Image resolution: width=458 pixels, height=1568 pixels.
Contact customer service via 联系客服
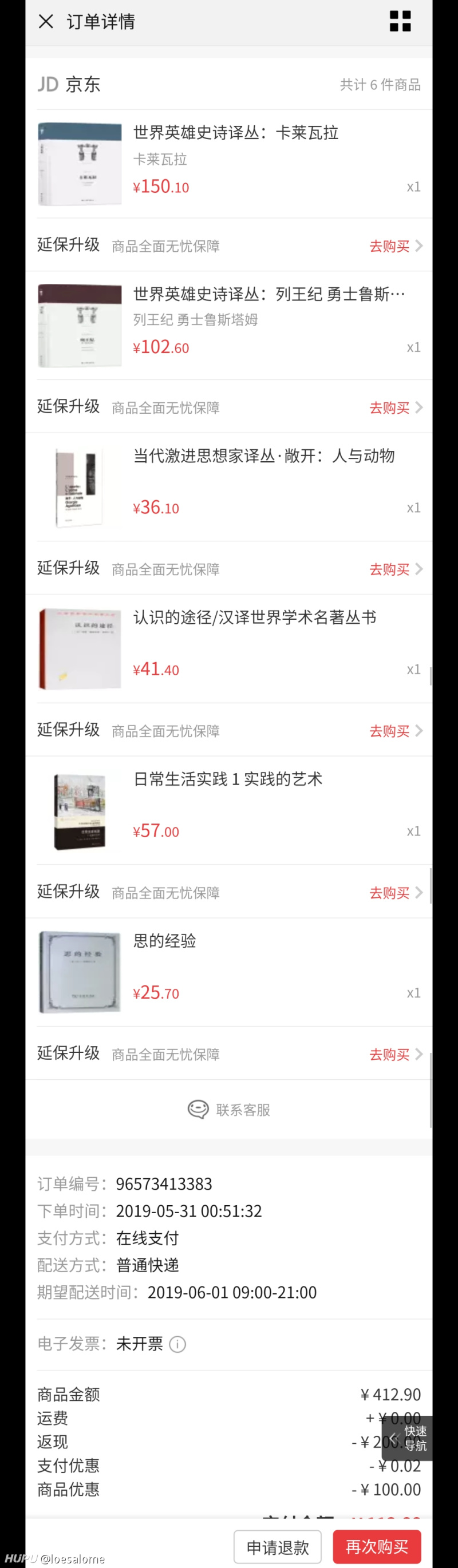pos(229,1110)
